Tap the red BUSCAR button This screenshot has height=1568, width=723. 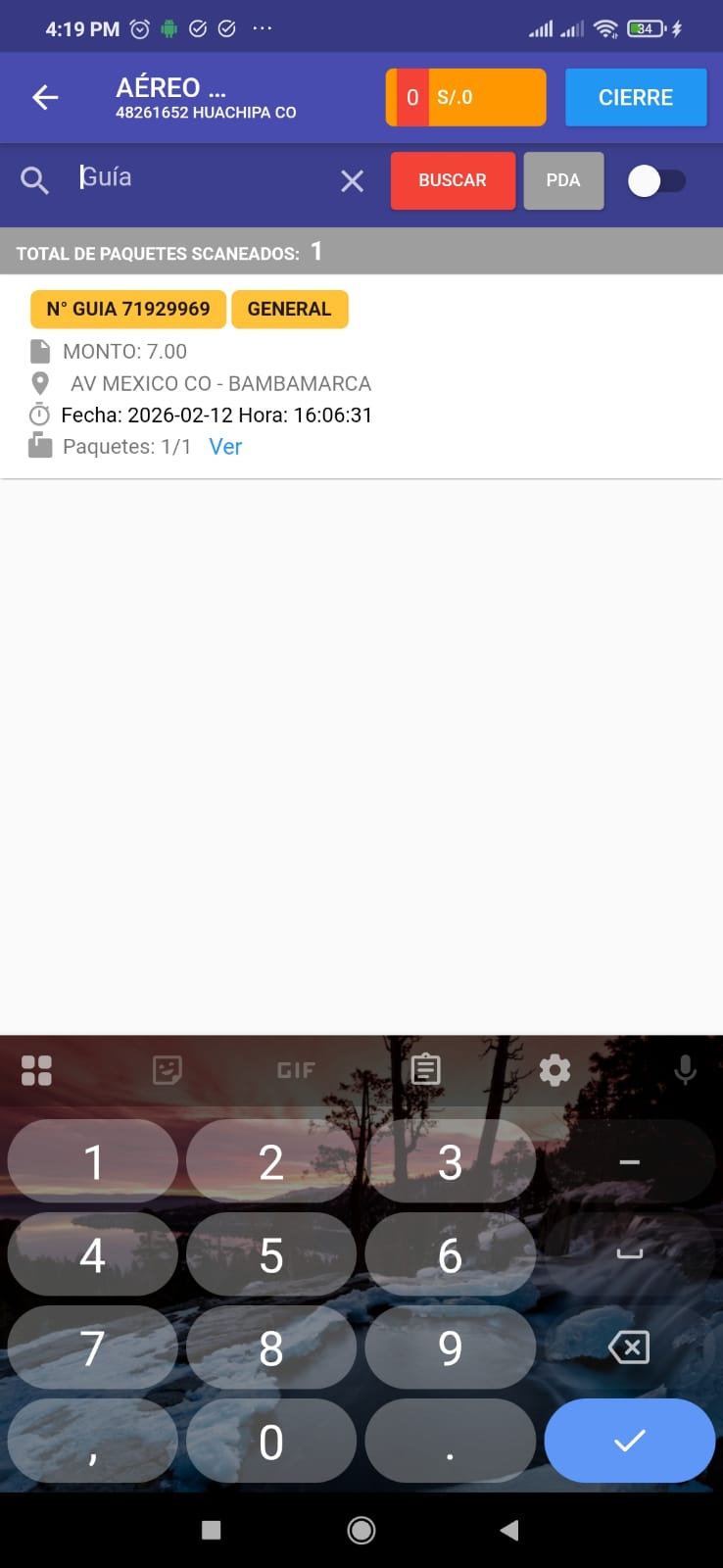pyautogui.click(x=453, y=180)
